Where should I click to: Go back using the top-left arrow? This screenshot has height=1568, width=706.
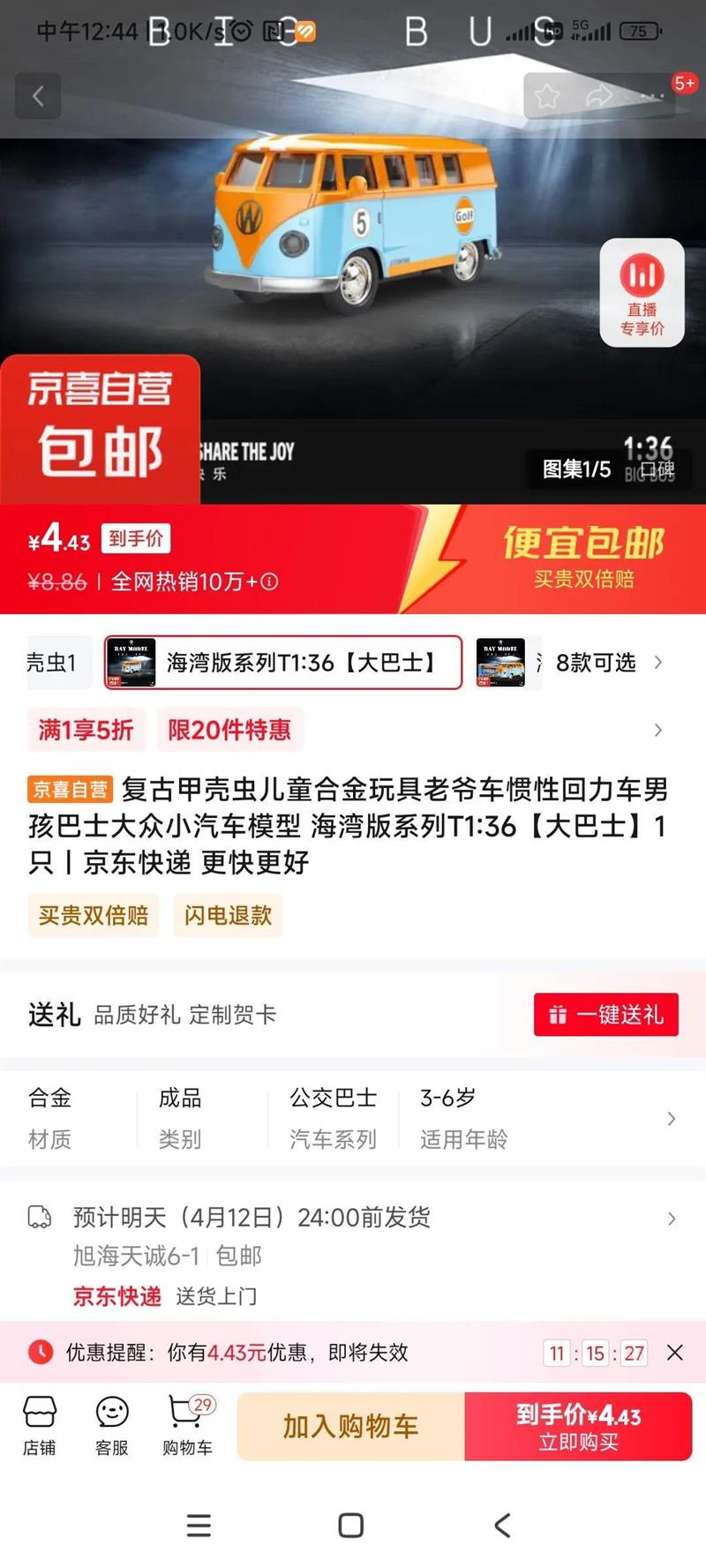[x=38, y=96]
